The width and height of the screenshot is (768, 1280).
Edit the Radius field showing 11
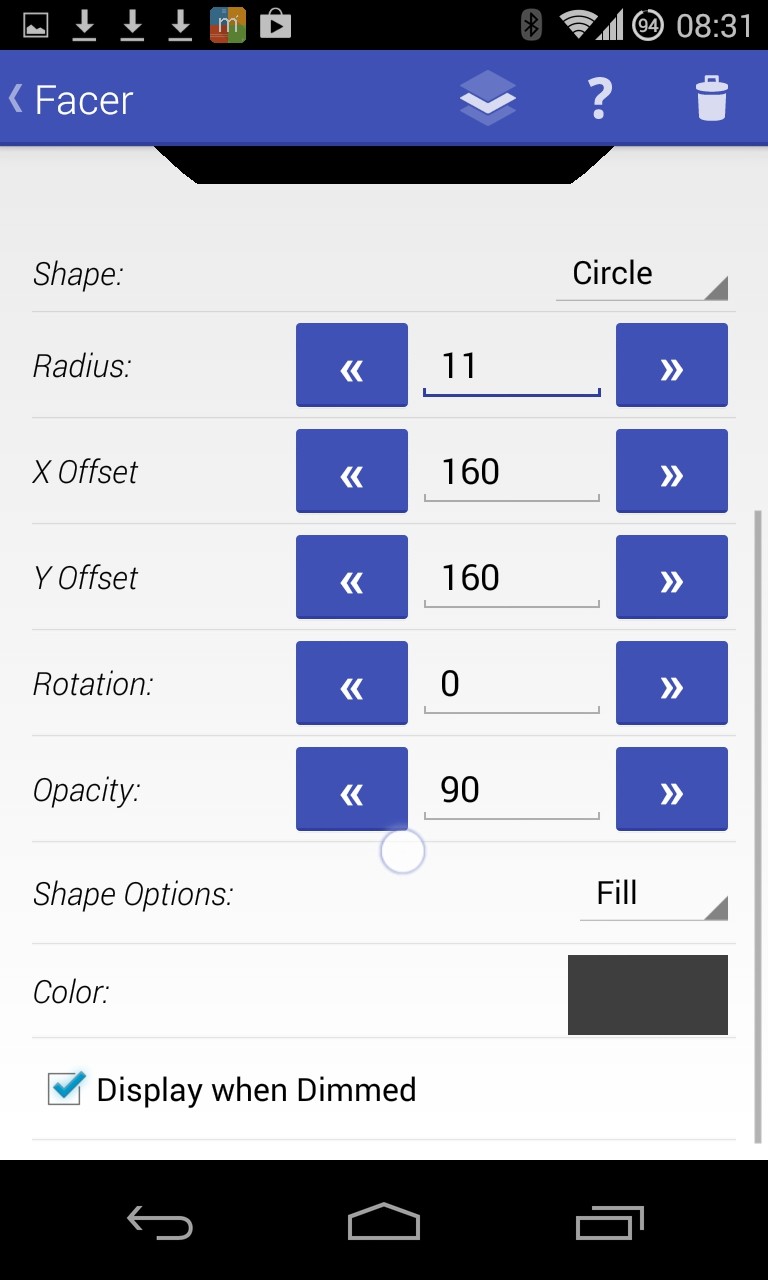coord(512,367)
